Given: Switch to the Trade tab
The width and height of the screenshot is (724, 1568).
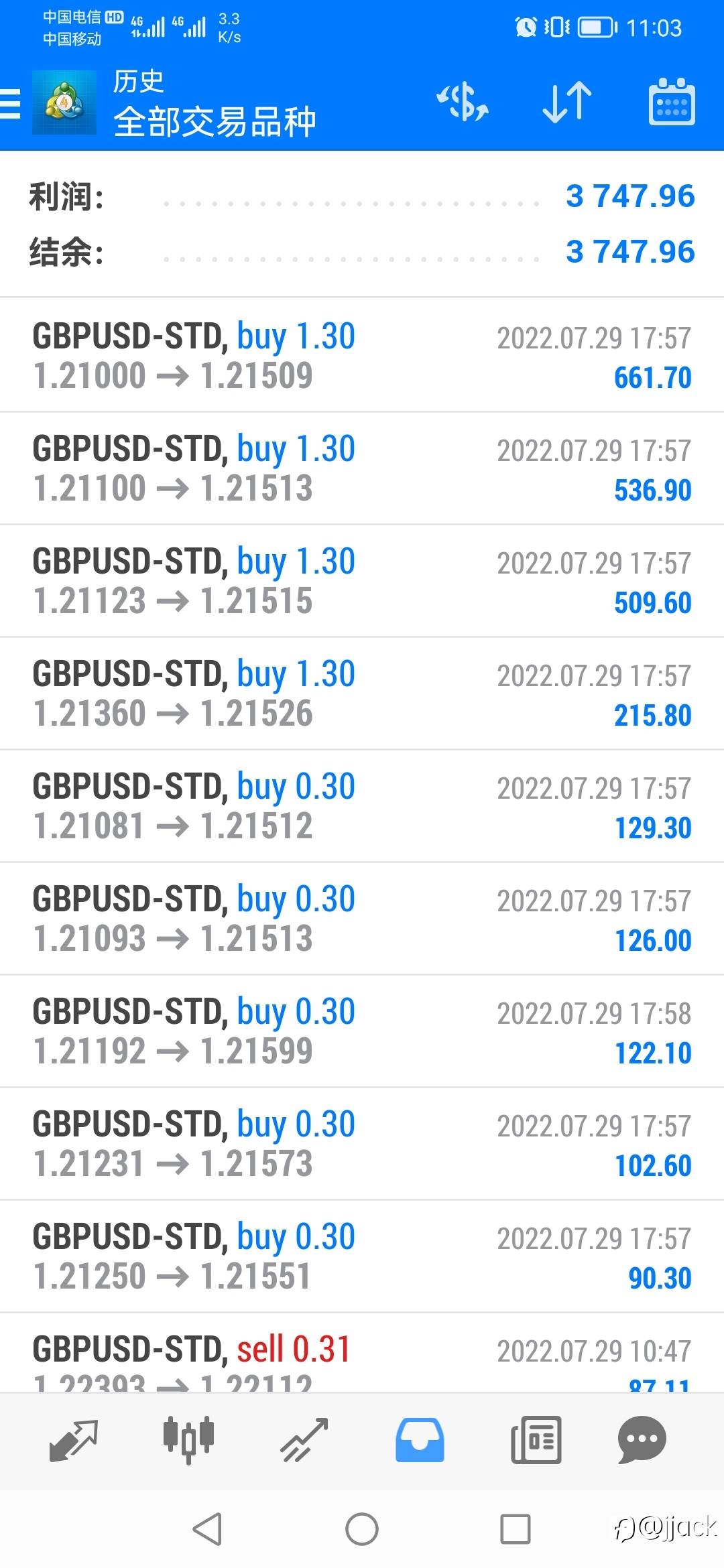Looking at the screenshot, I should (x=304, y=1440).
